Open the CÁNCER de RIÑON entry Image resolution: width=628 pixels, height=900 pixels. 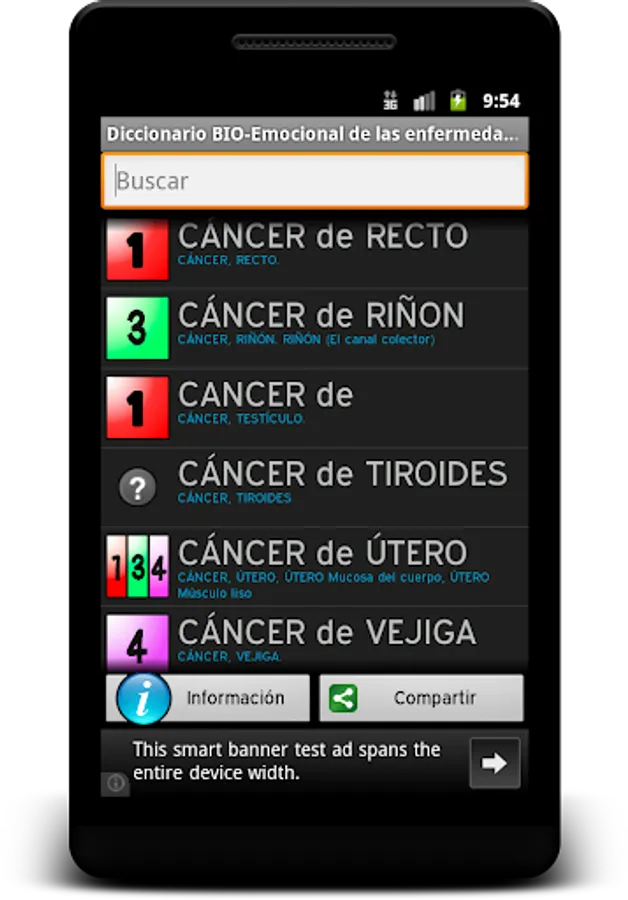pos(315,328)
